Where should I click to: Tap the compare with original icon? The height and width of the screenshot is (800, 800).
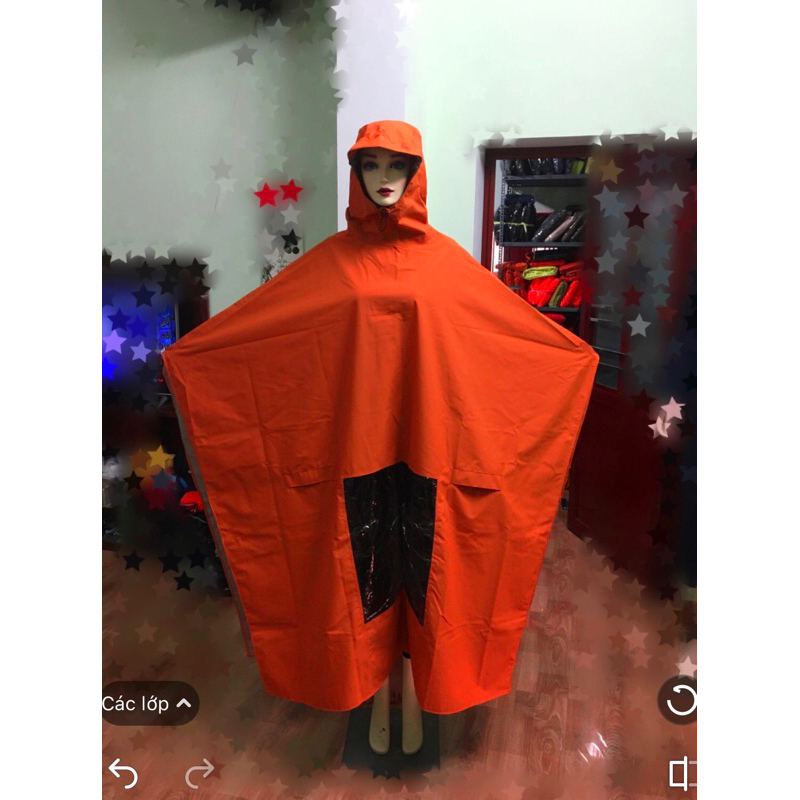(680, 773)
